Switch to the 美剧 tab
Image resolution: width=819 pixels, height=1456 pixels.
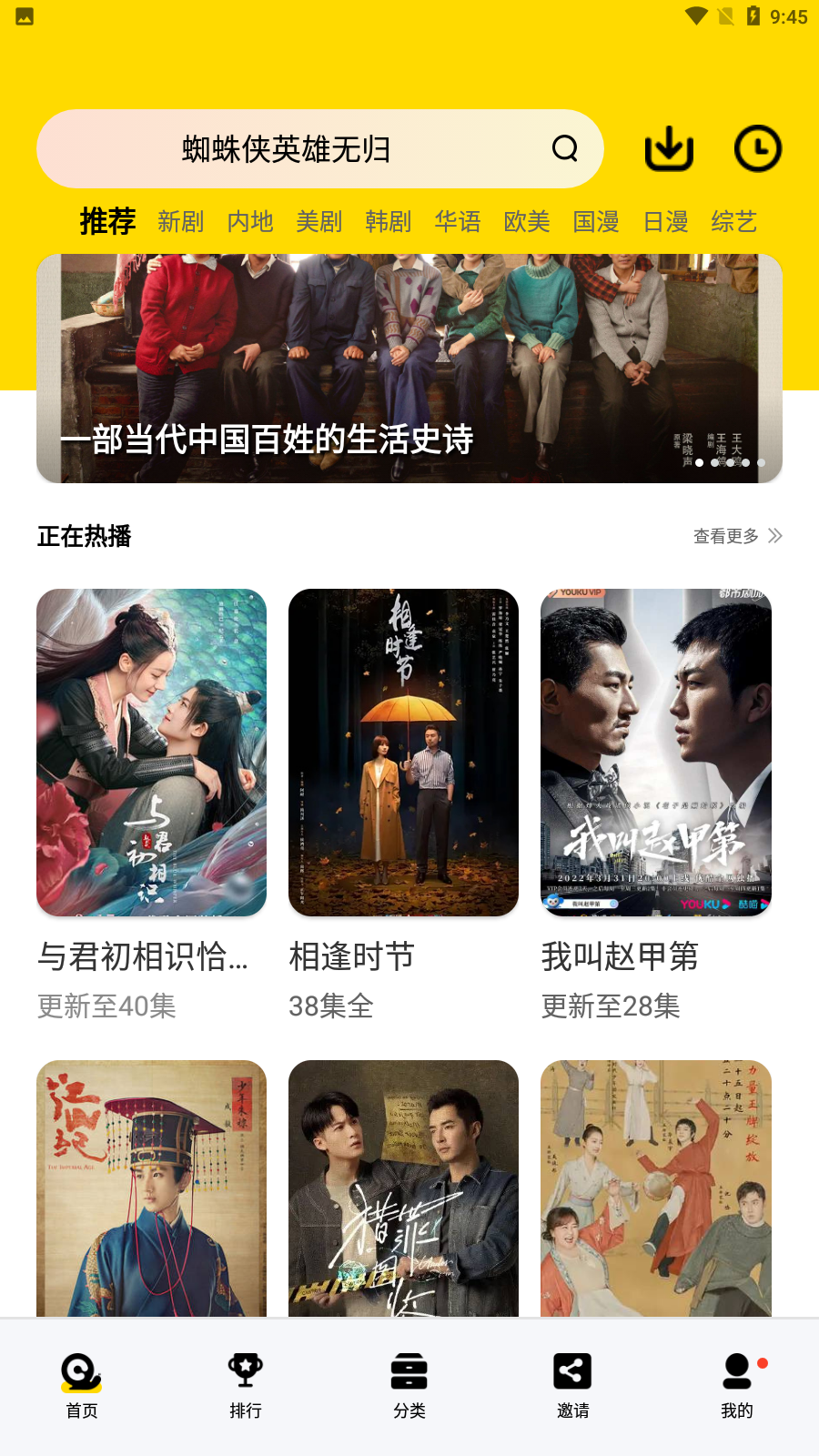click(318, 221)
